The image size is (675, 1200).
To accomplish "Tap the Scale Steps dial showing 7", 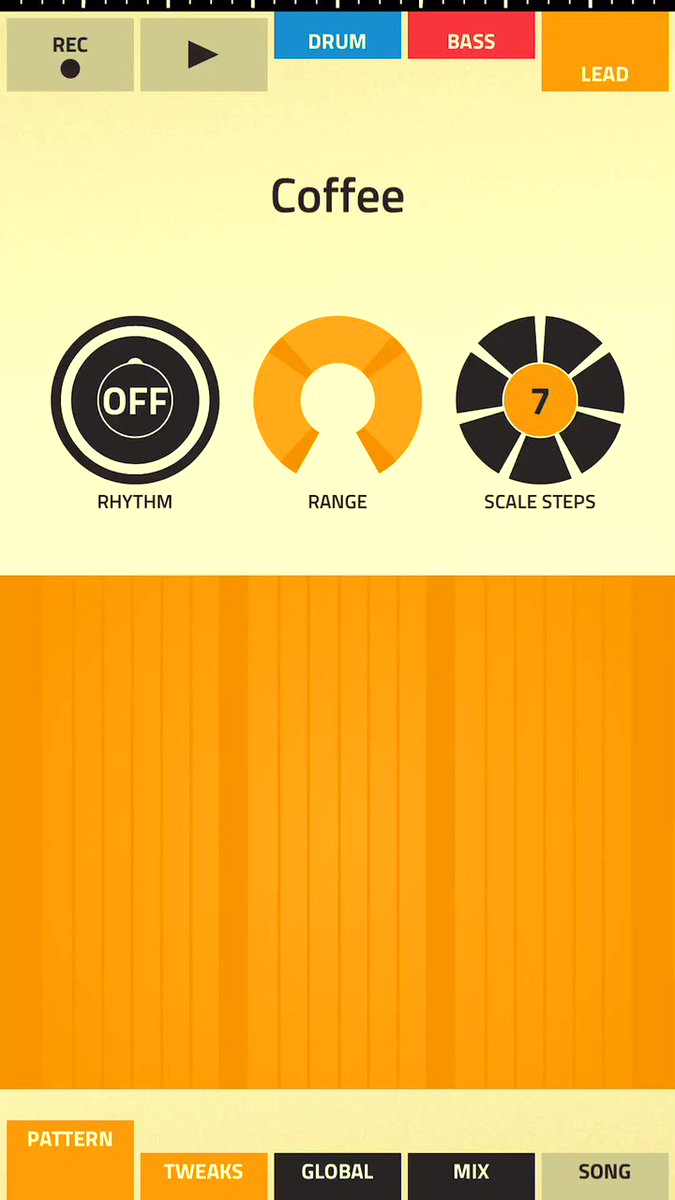I will coord(540,401).
